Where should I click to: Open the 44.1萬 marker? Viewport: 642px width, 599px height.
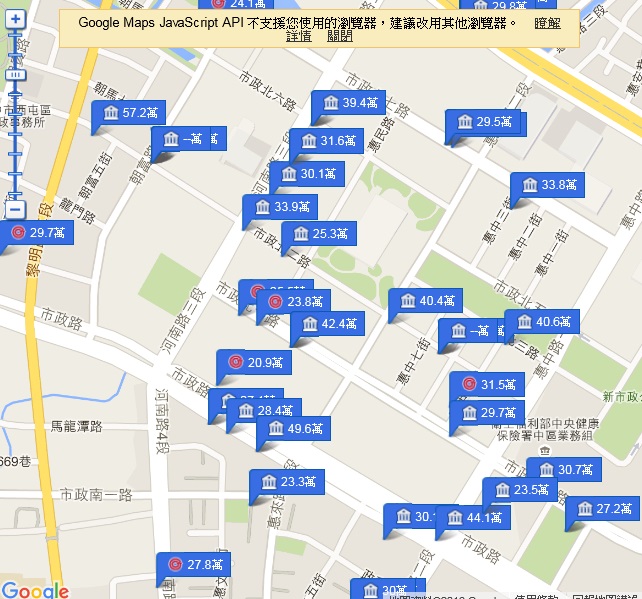coord(475,517)
